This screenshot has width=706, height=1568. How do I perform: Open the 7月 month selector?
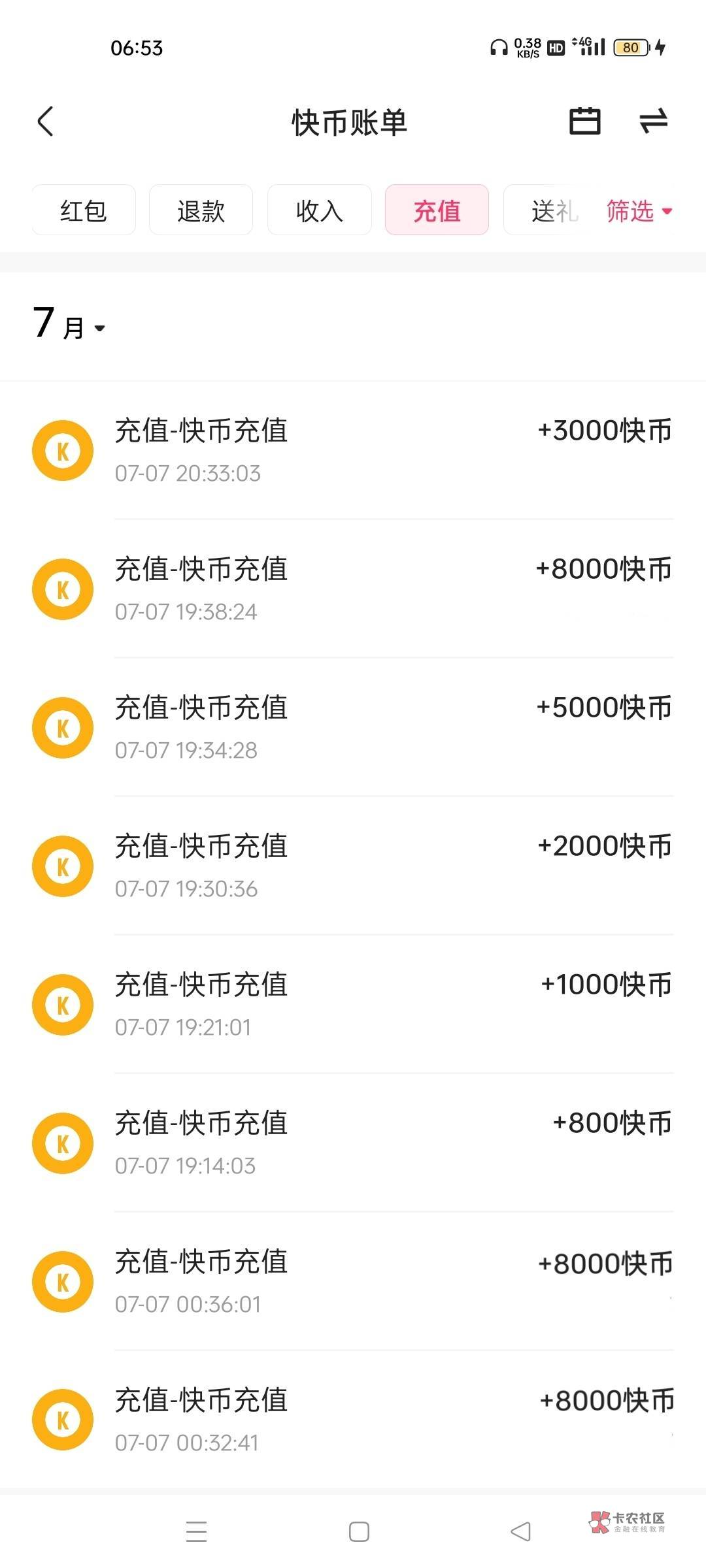[x=69, y=324]
